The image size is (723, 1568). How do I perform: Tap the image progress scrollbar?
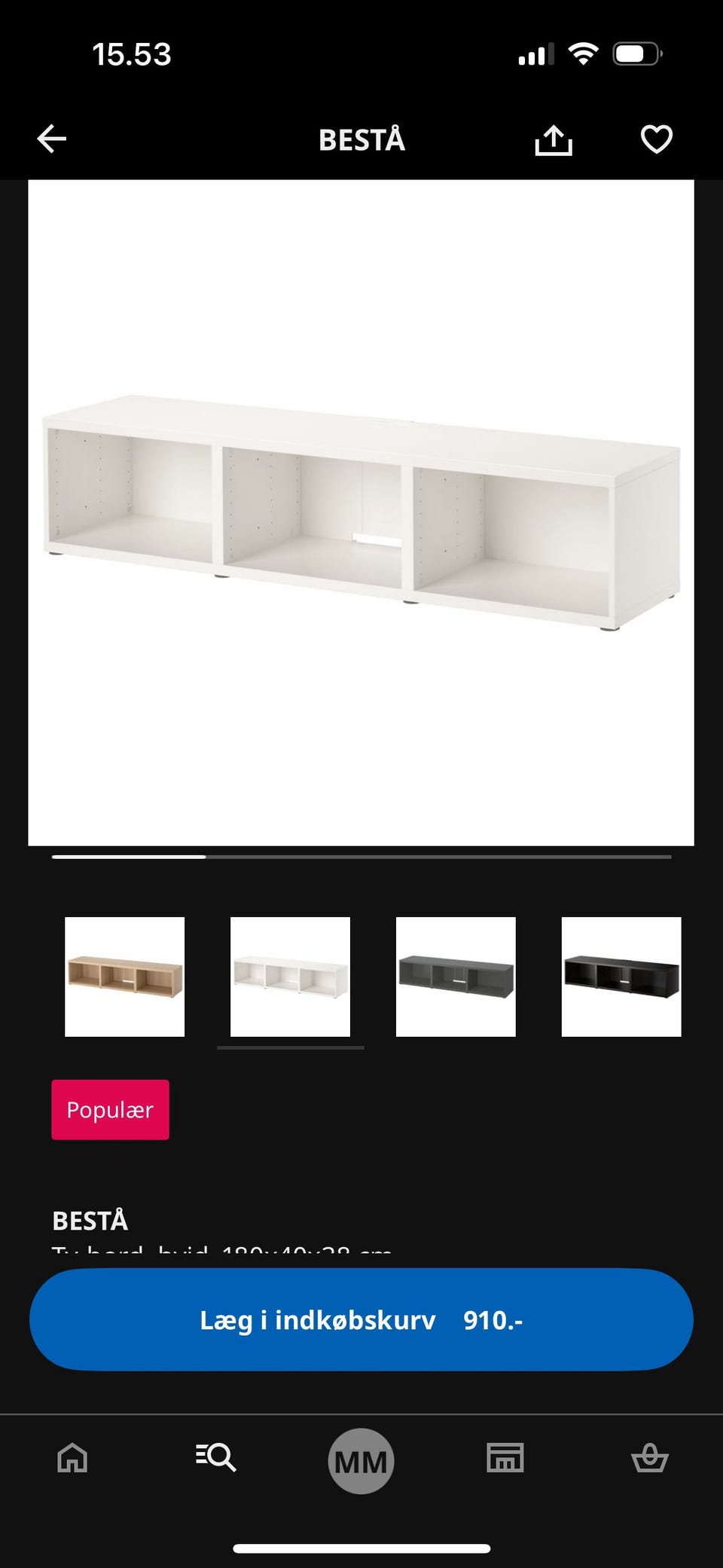pyautogui.click(x=361, y=857)
